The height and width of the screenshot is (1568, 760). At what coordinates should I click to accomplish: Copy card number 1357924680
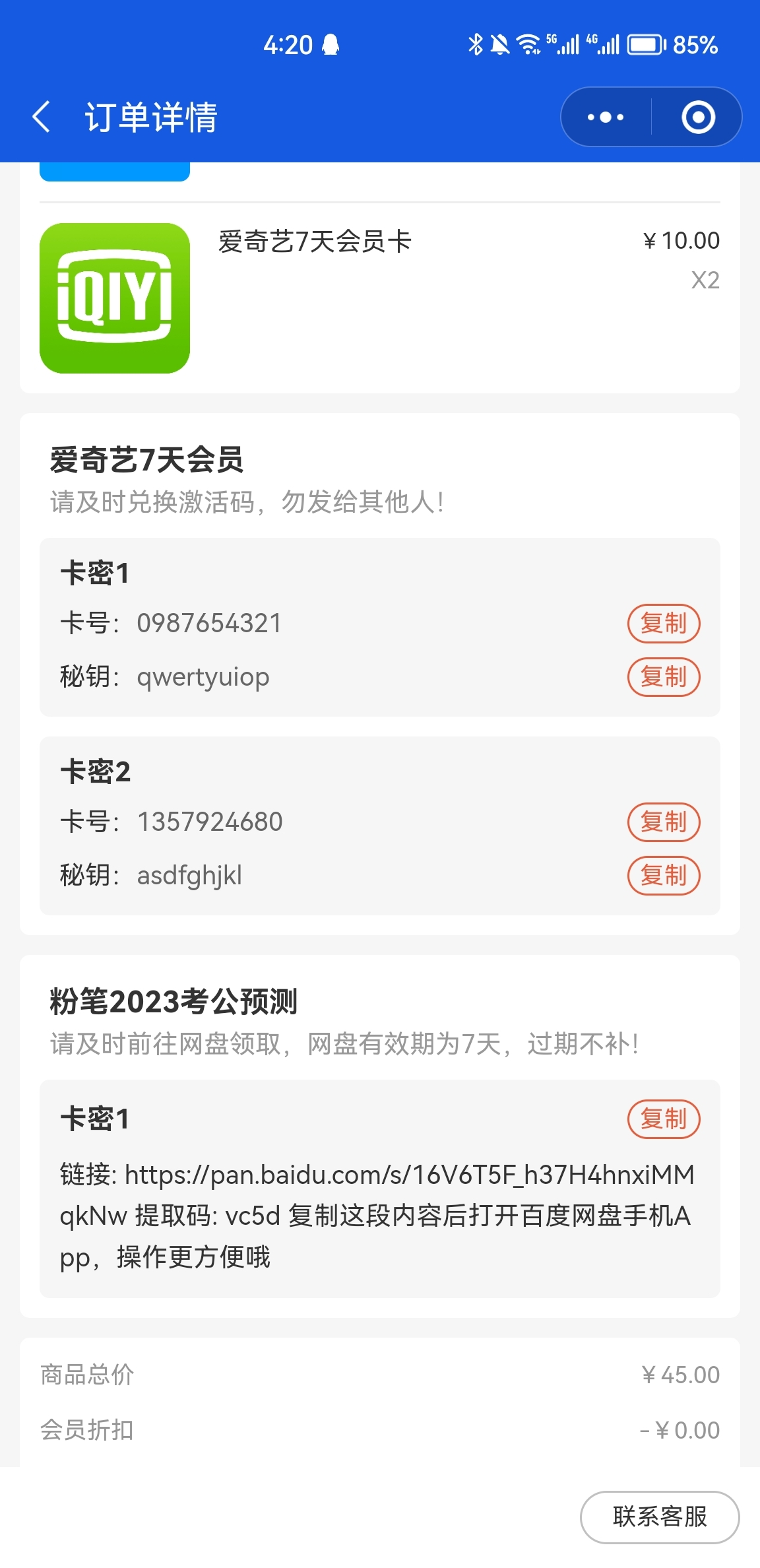pos(664,822)
